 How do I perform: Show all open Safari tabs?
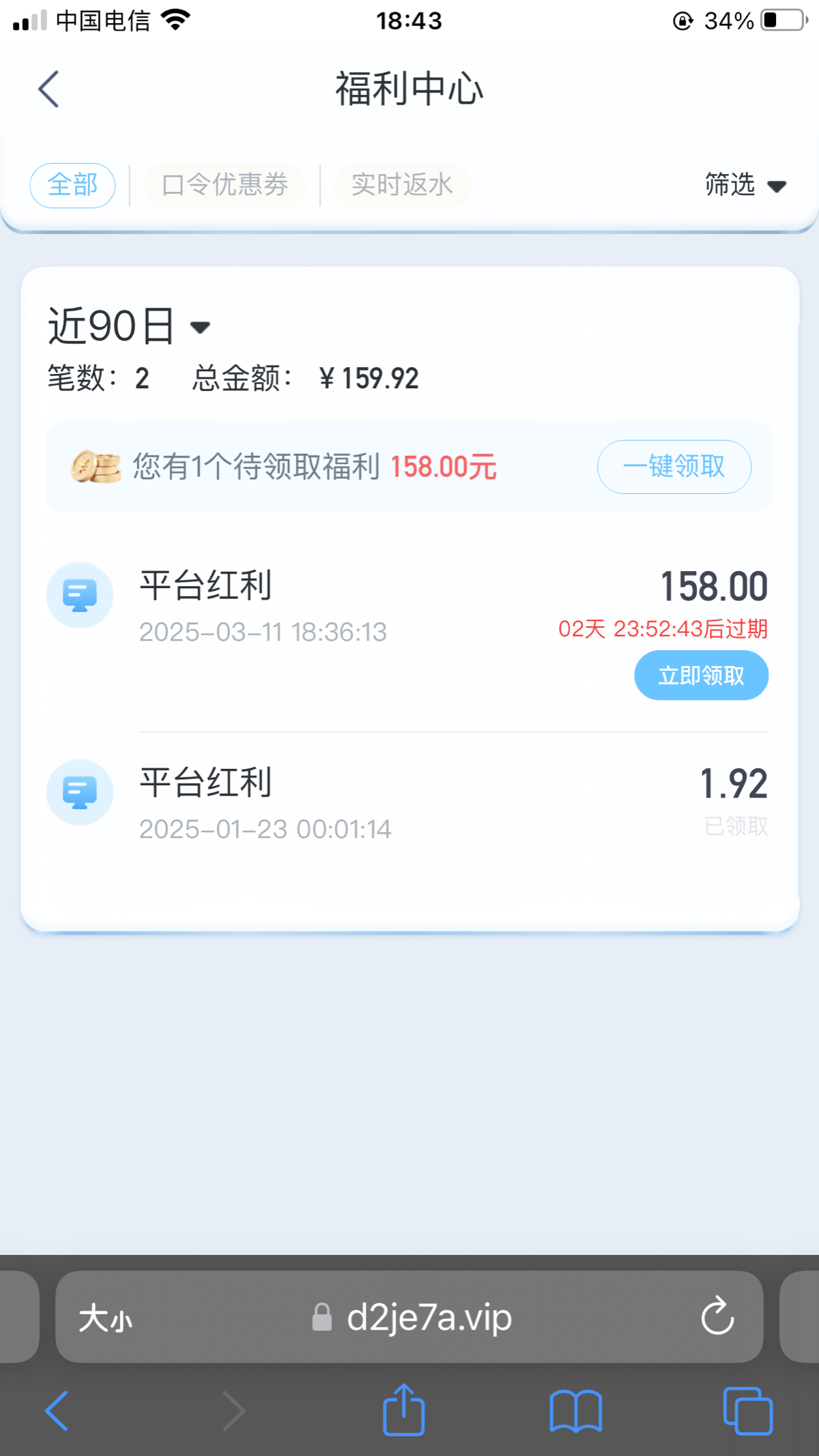748,1411
